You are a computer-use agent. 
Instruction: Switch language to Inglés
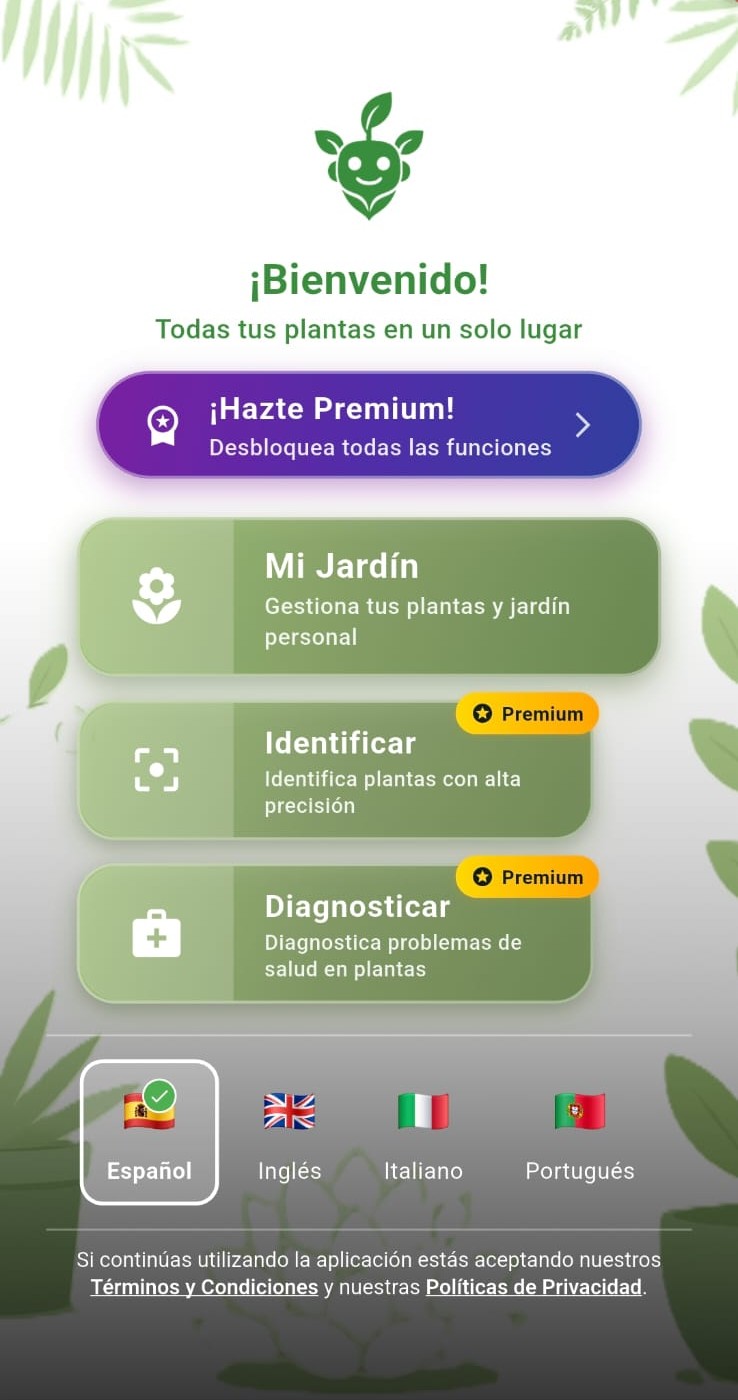(x=289, y=1135)
